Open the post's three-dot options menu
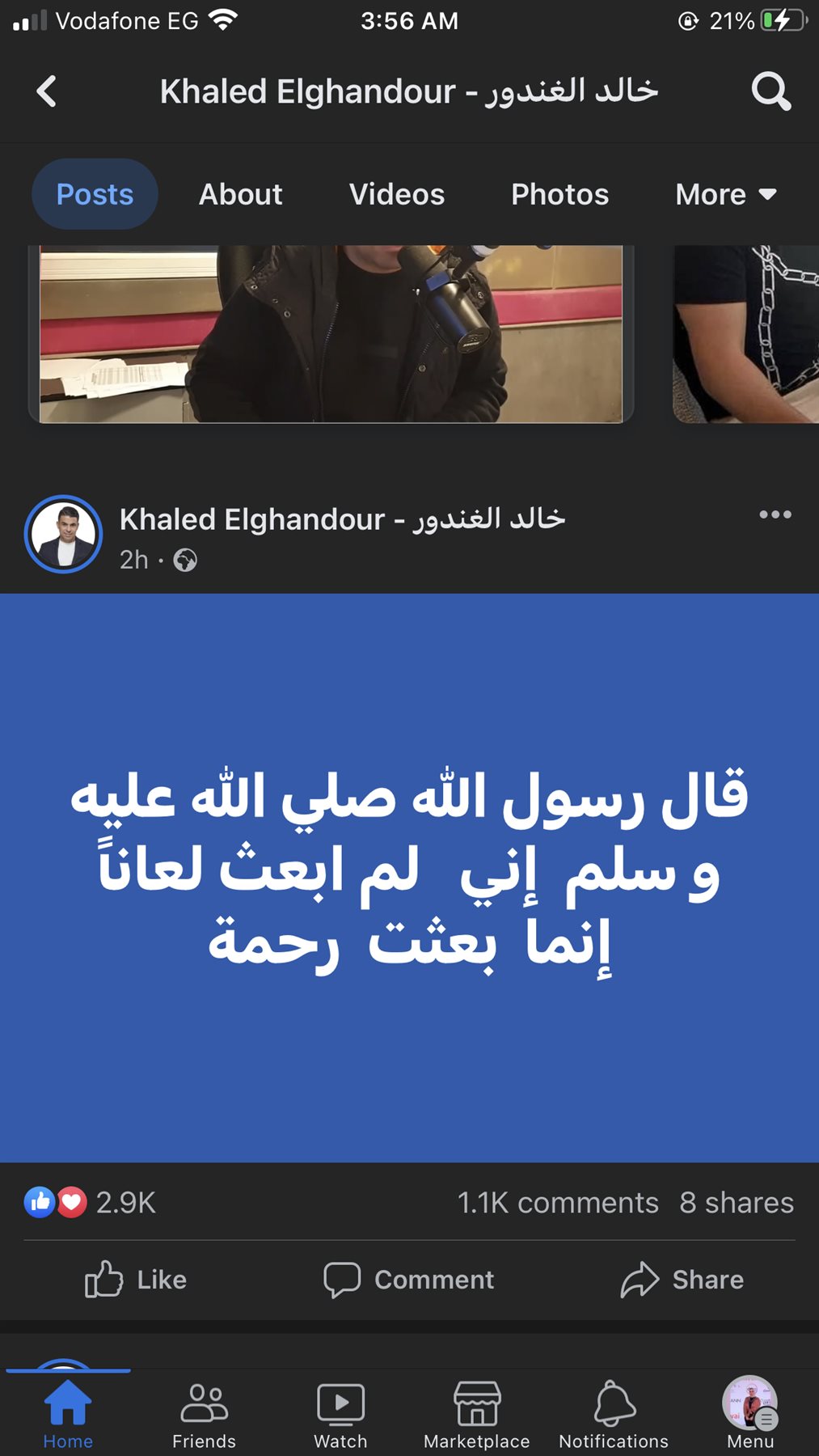 775,514
